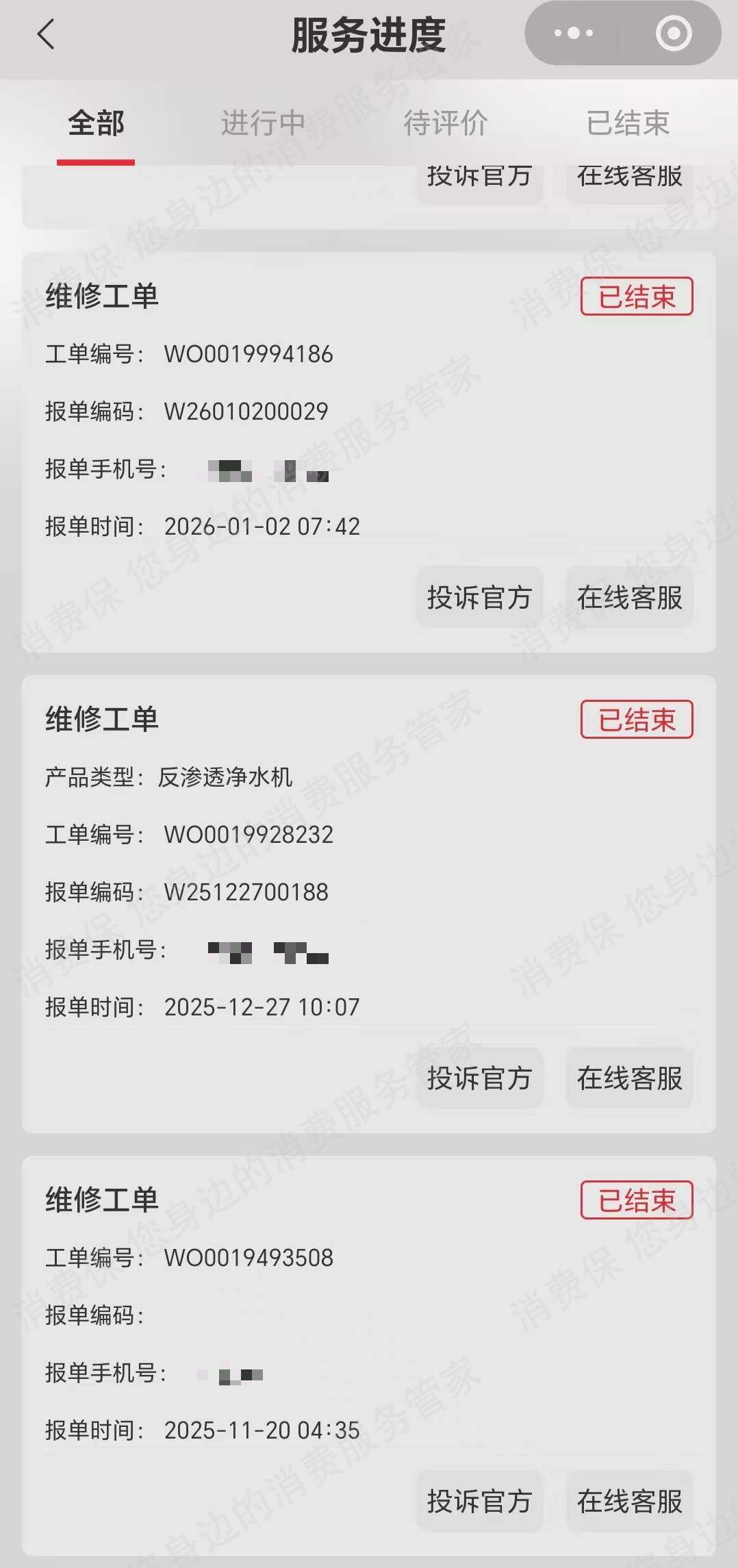Tap the back arrow to exit service progress
The width and height of the screenshot is (738, 1568).
45,34
